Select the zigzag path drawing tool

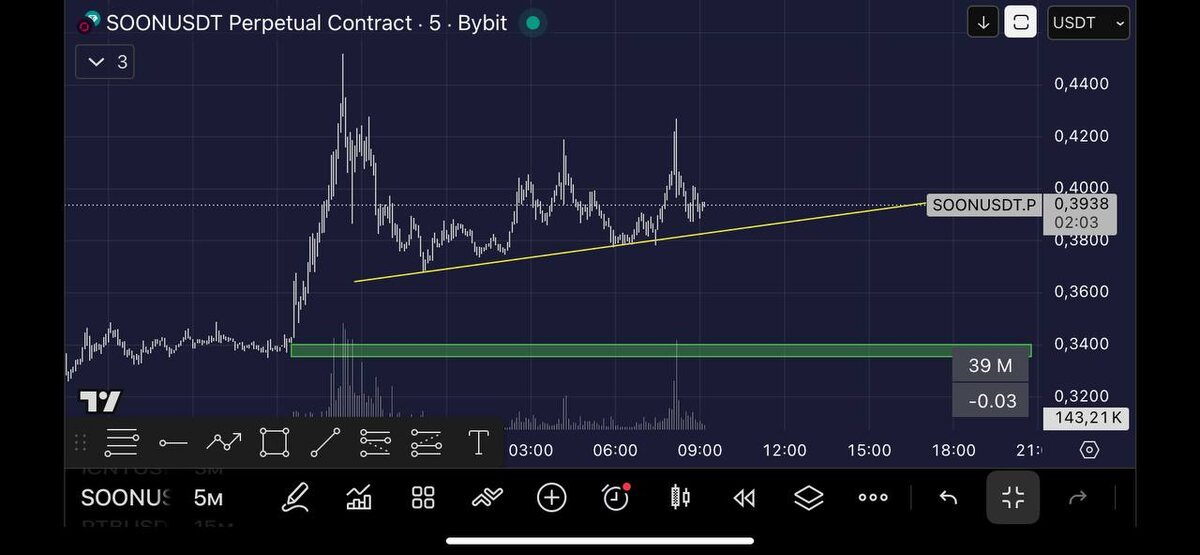tap(224, 441)
